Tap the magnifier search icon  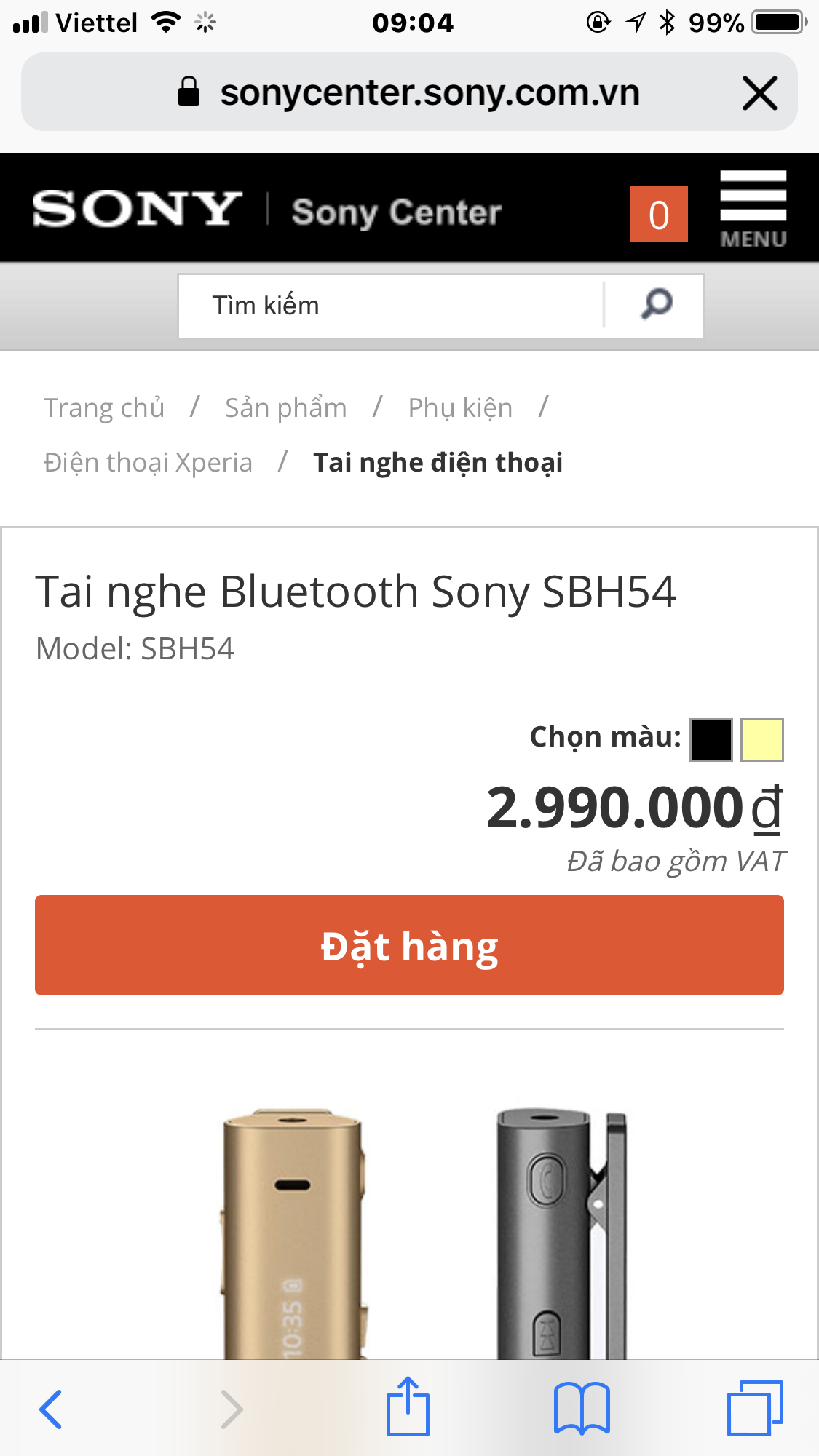(x=657, y=305)
